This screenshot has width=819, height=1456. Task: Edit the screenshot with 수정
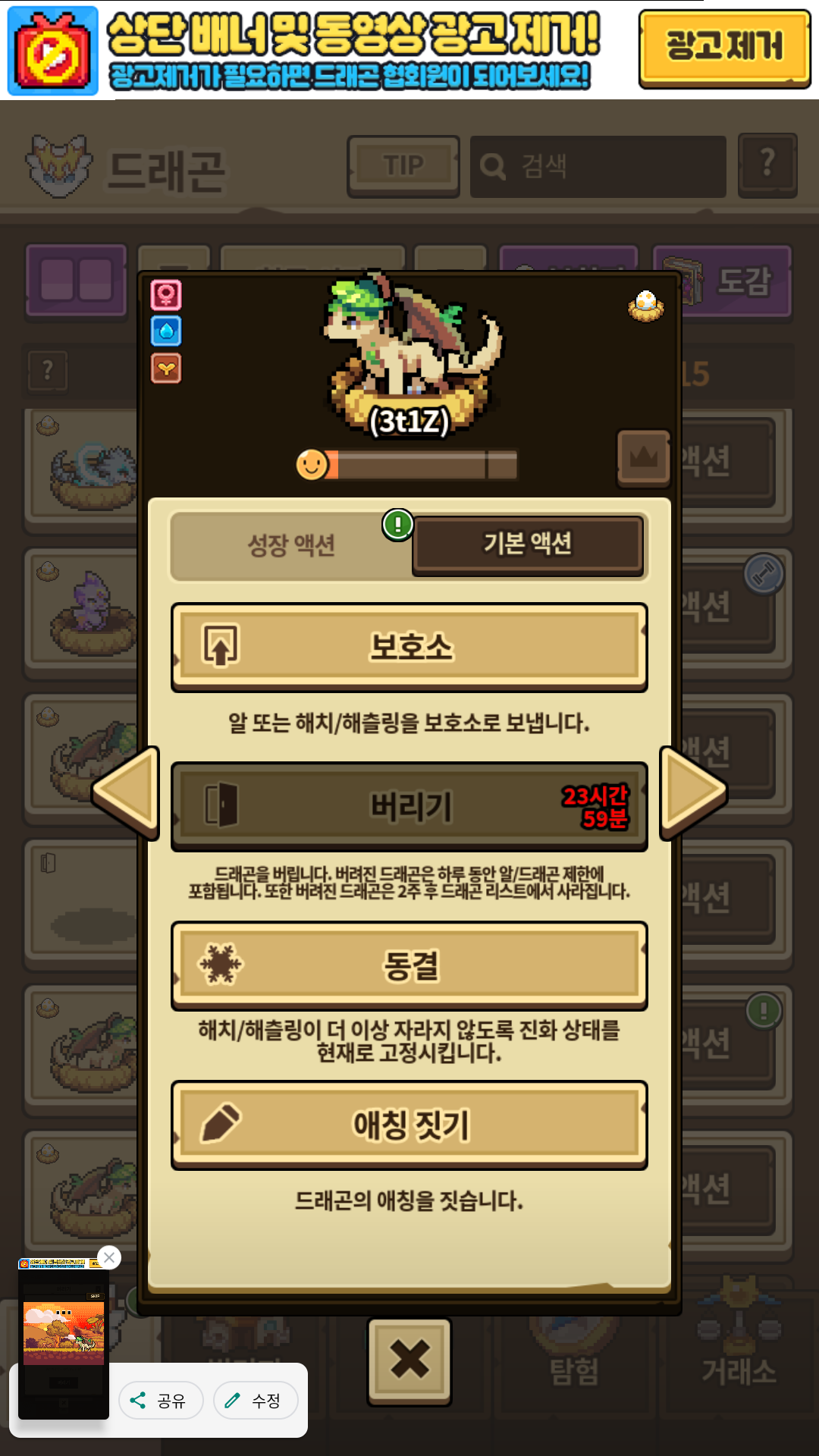[x=256, y=1401]
